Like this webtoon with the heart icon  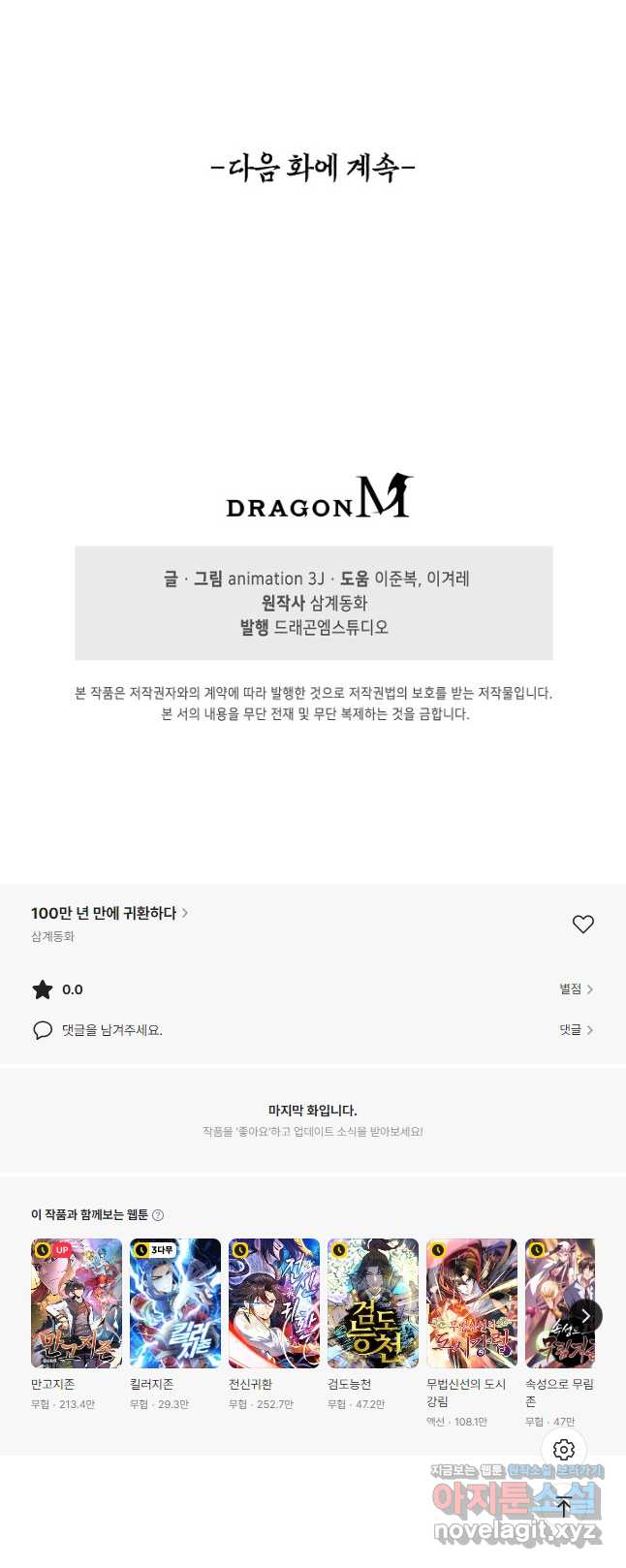[x=582, y=924]
